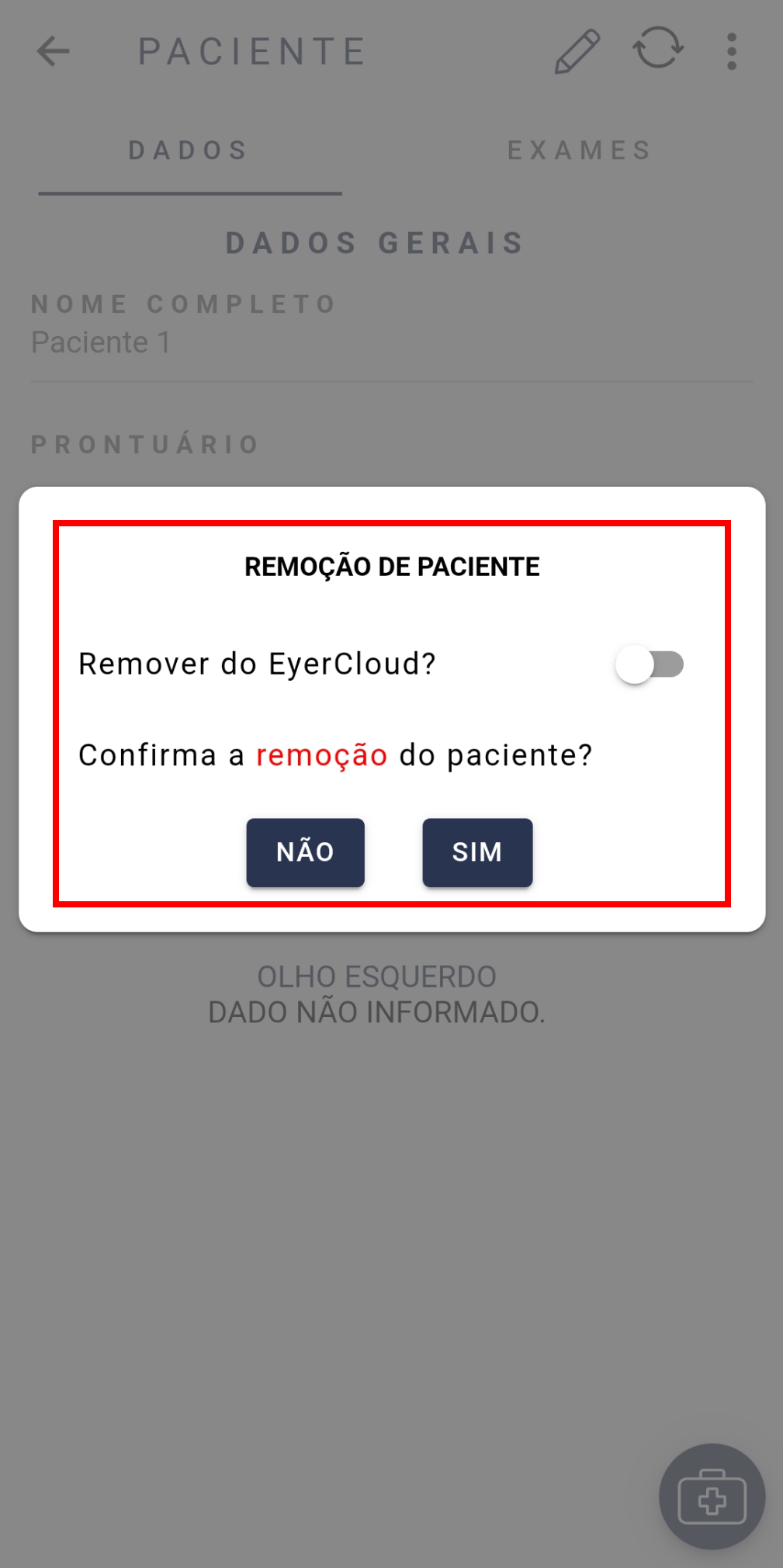Switch to the EXAMES tab
The width and height of the screenshot is (783, 1568).
(580, 151)
